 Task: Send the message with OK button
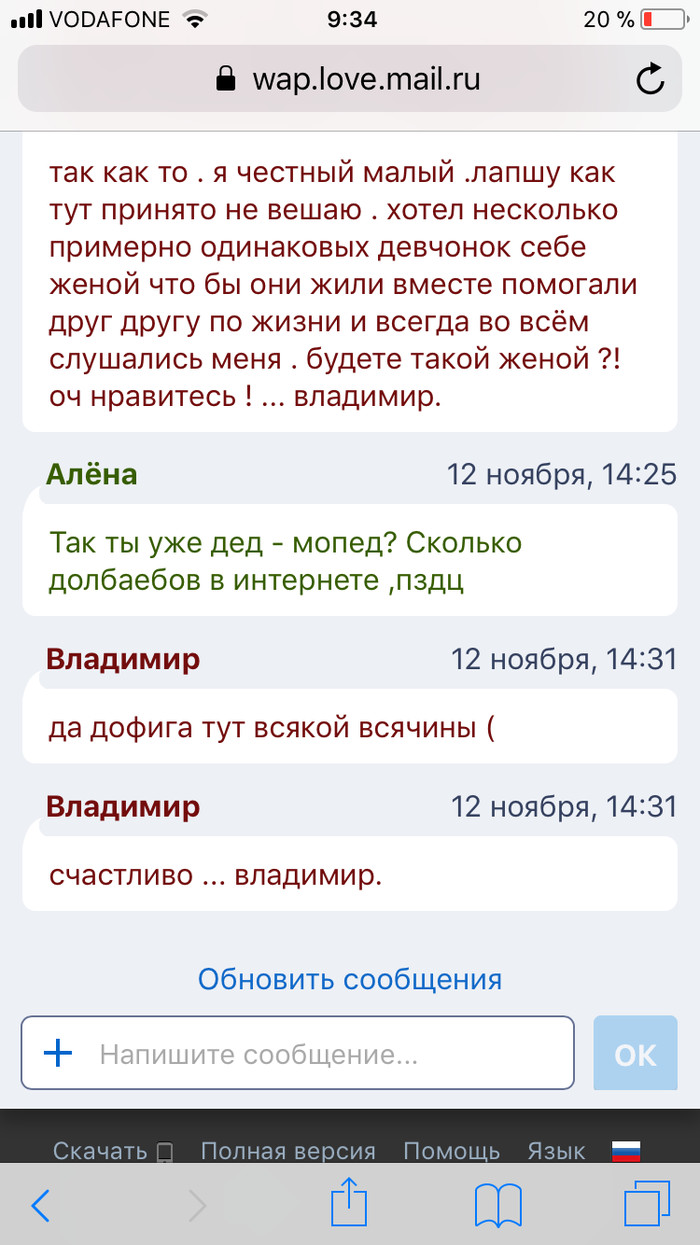tap(635, 1054)
